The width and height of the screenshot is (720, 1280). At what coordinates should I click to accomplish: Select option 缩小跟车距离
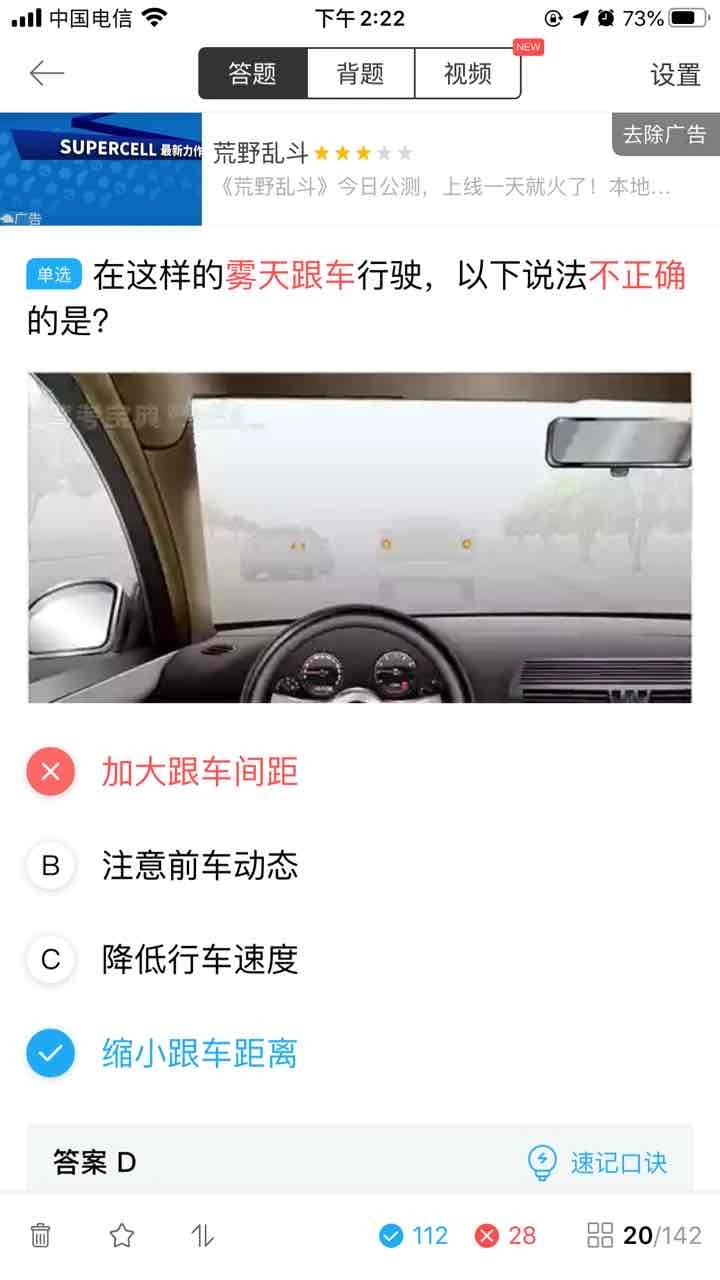[200, 1054]
